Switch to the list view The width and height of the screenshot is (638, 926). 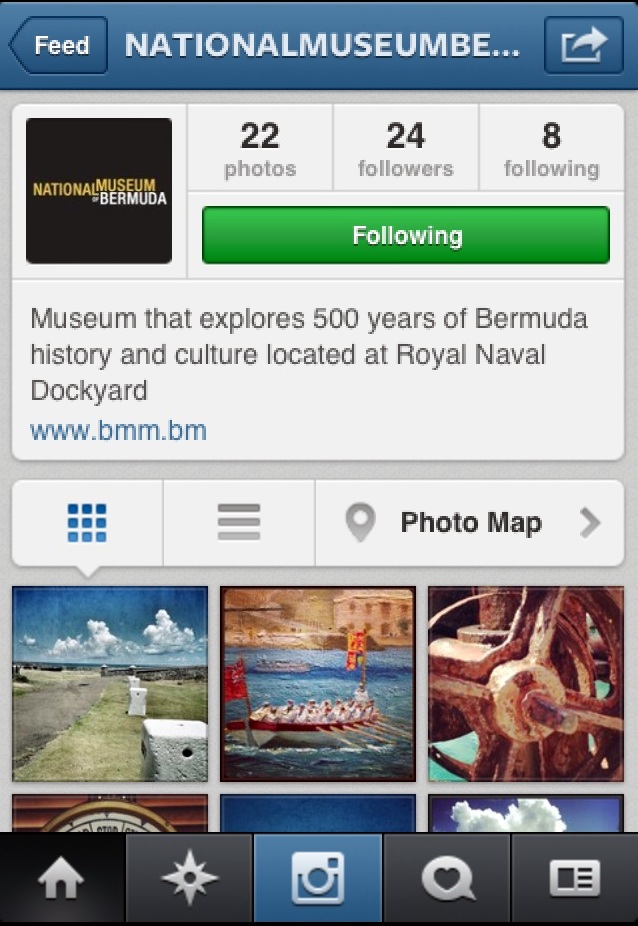pyautogui.click(x=238, y=522)
